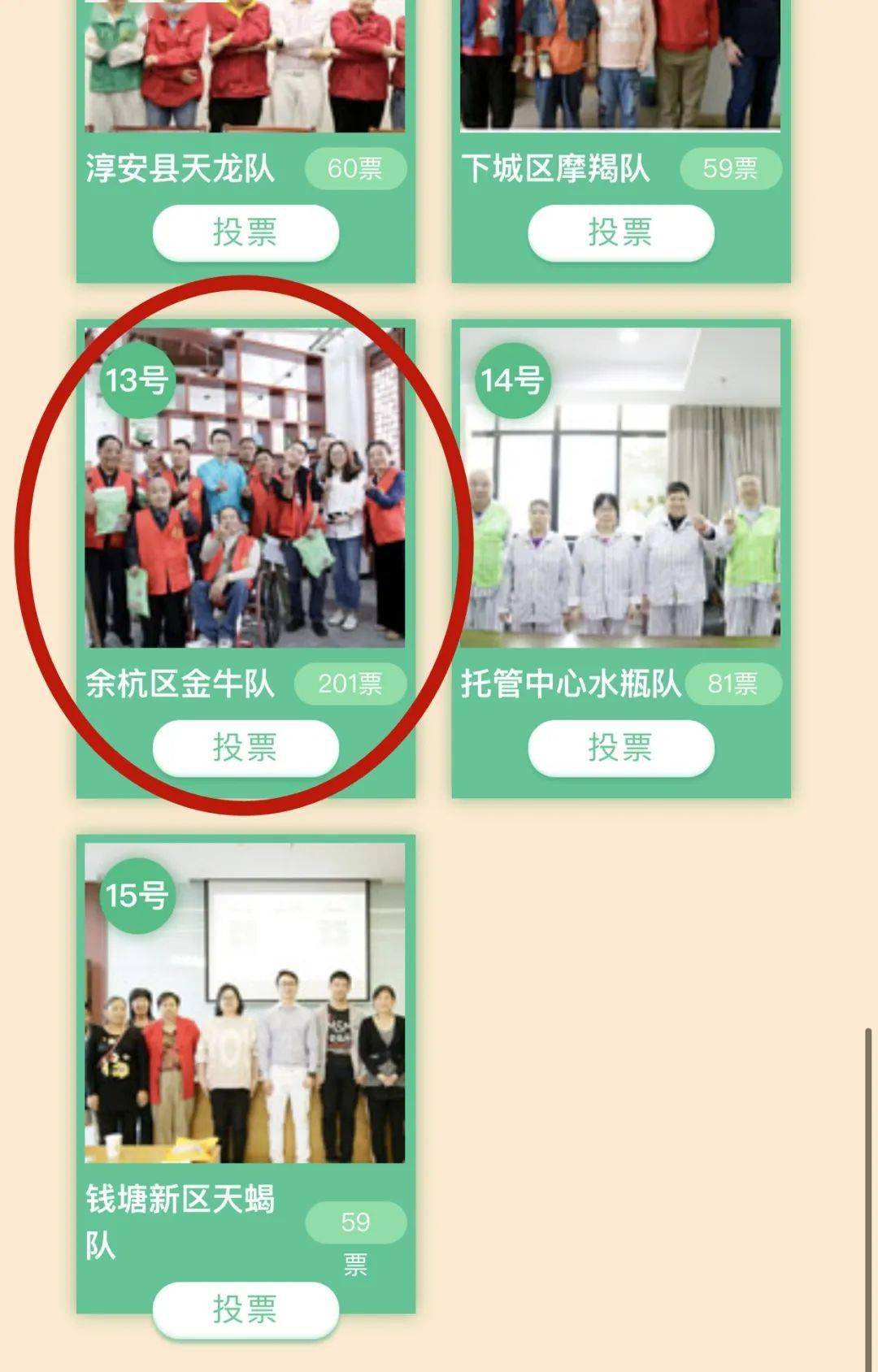This screenshot has width=878, height=1372.
Task: Tap 投票 under 余杭区金牛队
Action: (x=246, y=747)
